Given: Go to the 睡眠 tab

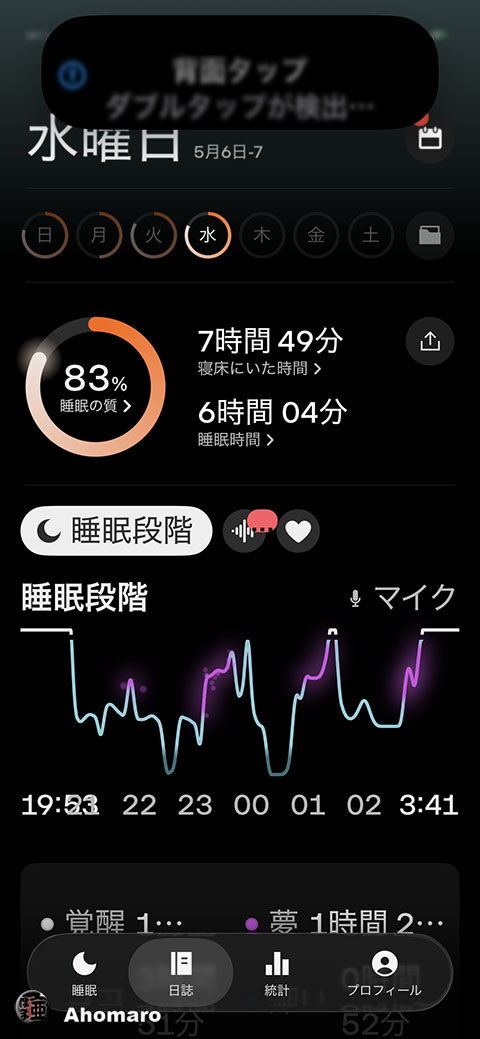Looking at the screenshot, I should click(x=84, y=973).
